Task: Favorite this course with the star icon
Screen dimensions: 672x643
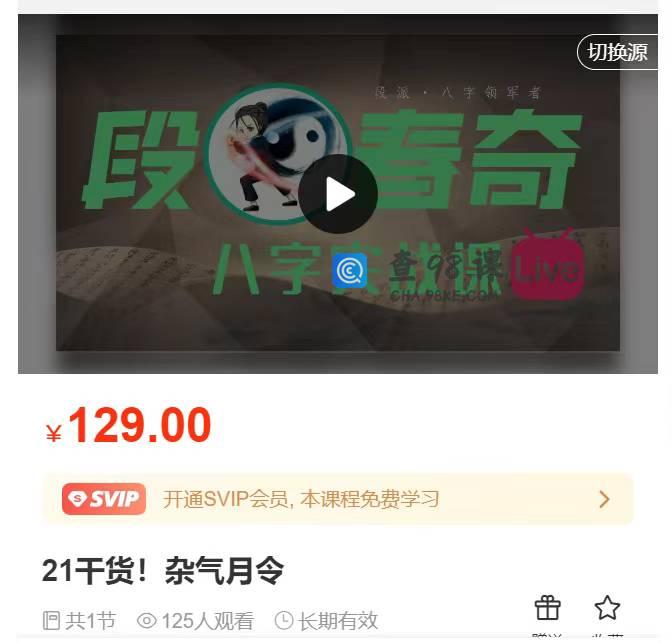Action: point(607,608)
